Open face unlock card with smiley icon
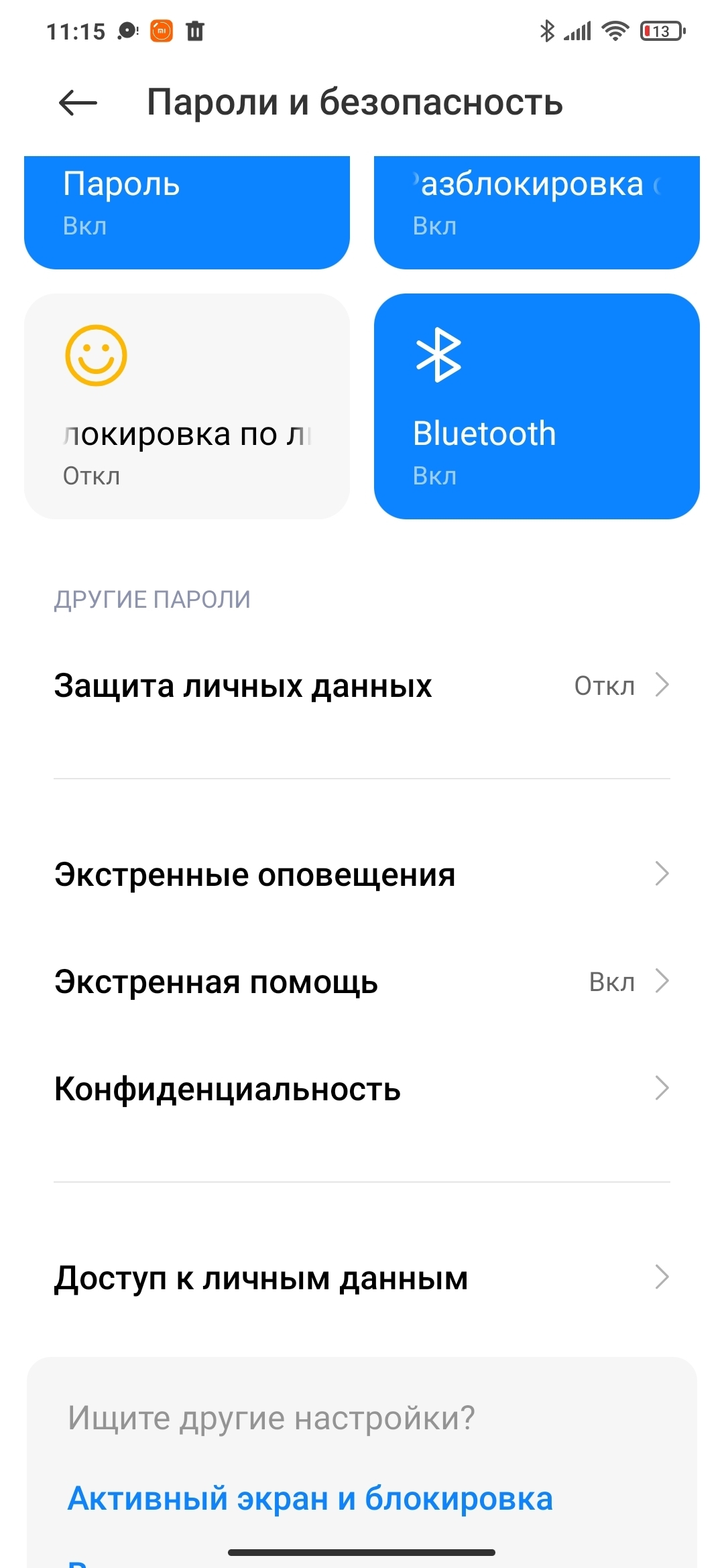This screenshot has width=724, height=1568. 186,406
